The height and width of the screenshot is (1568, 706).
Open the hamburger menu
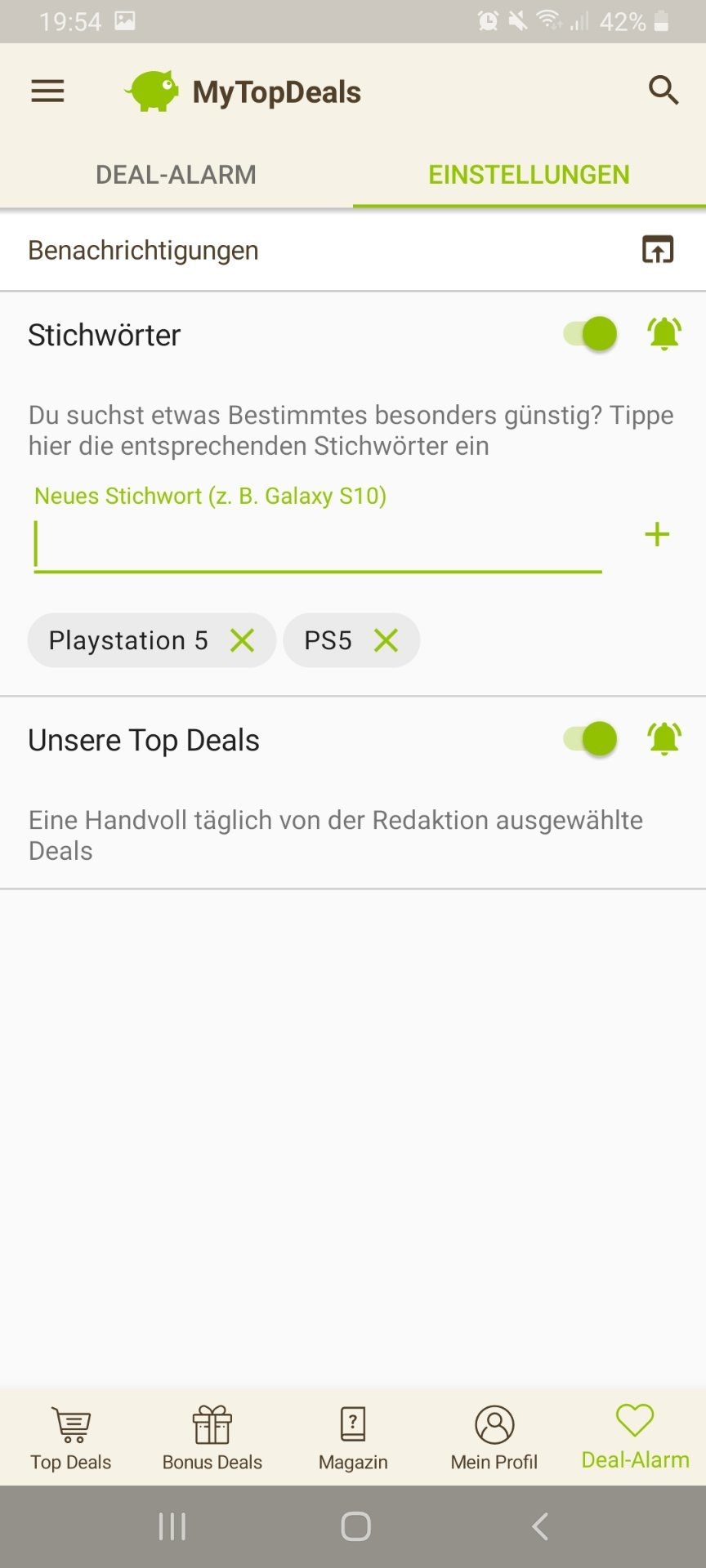[x=47, y=91]
